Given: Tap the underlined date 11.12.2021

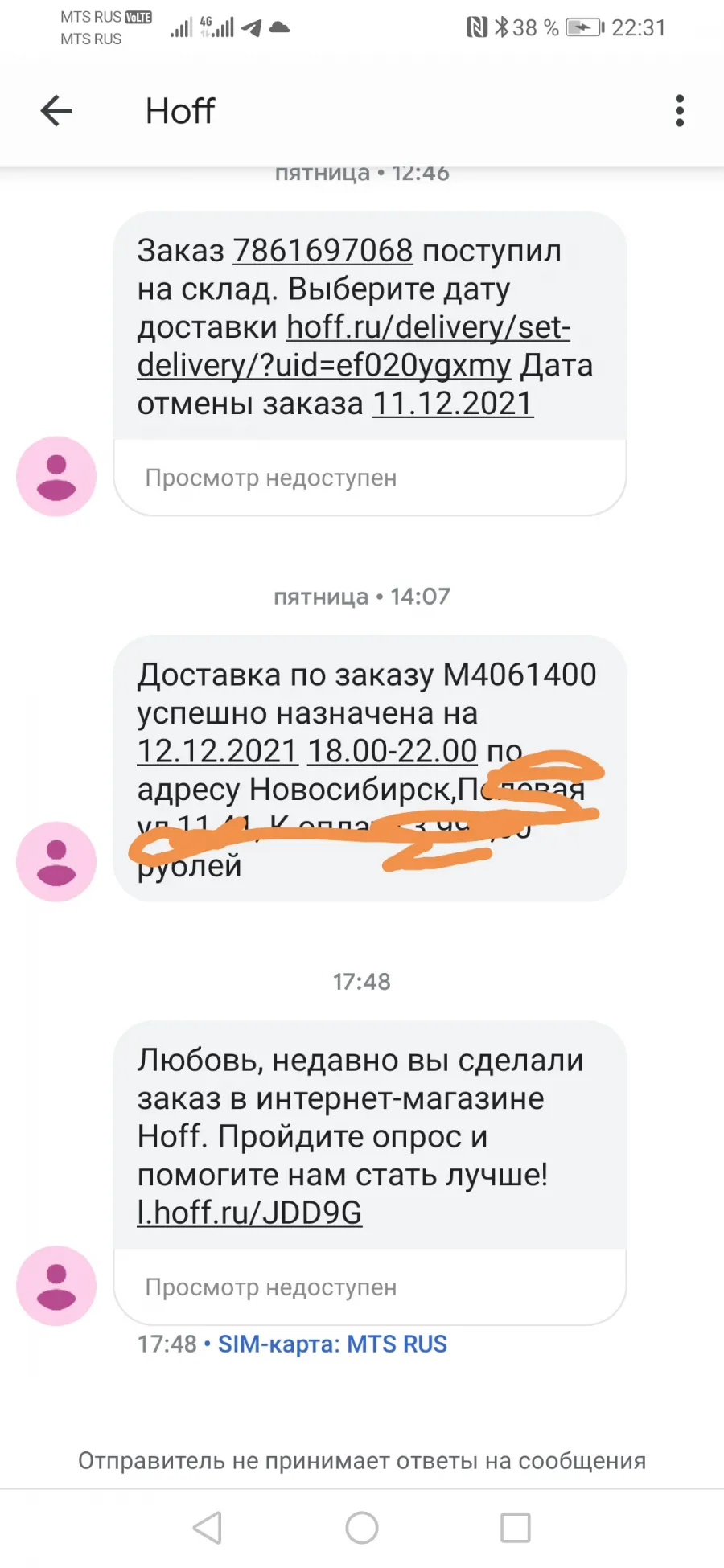Looking at the screenshot, I should tap(453, 404).
